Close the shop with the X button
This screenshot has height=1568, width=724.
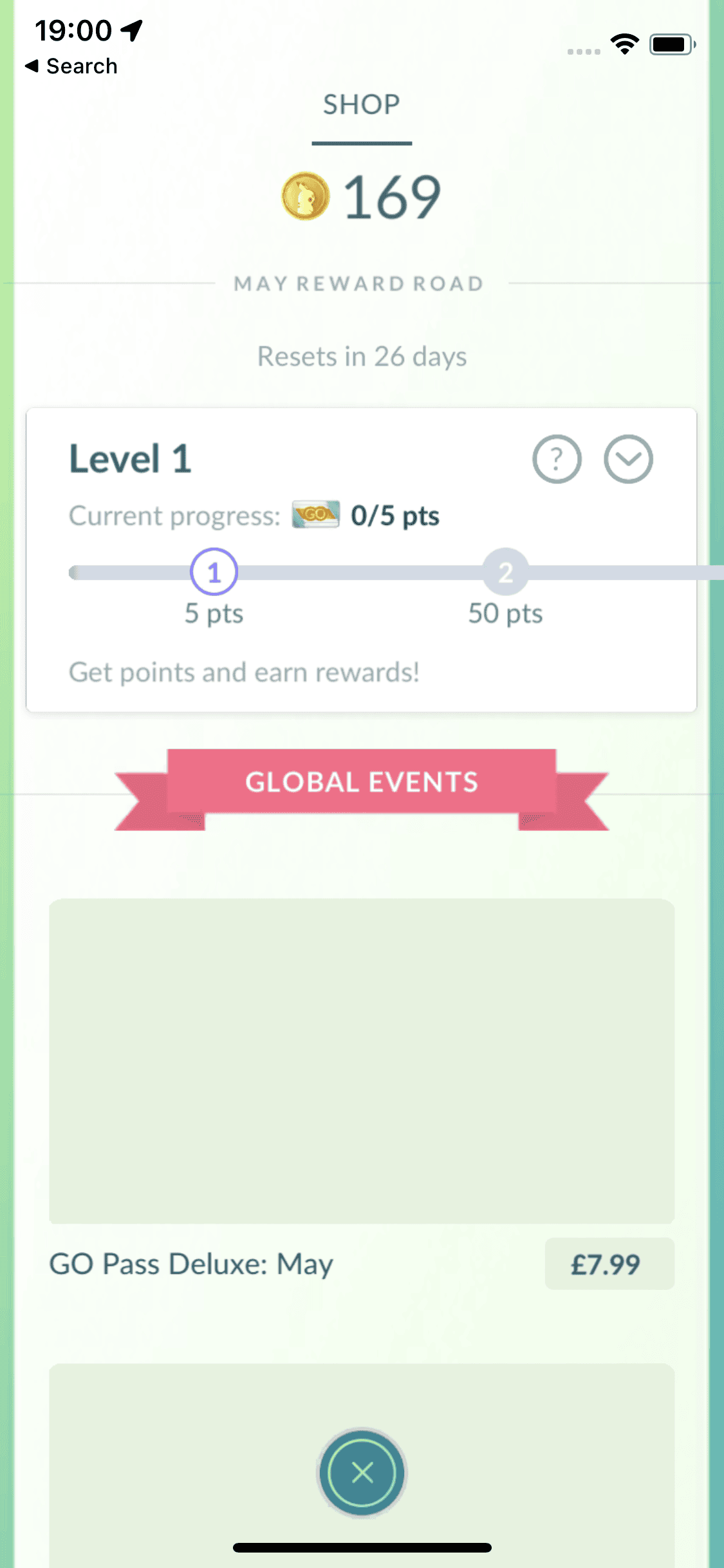(x=362, y=1472)
